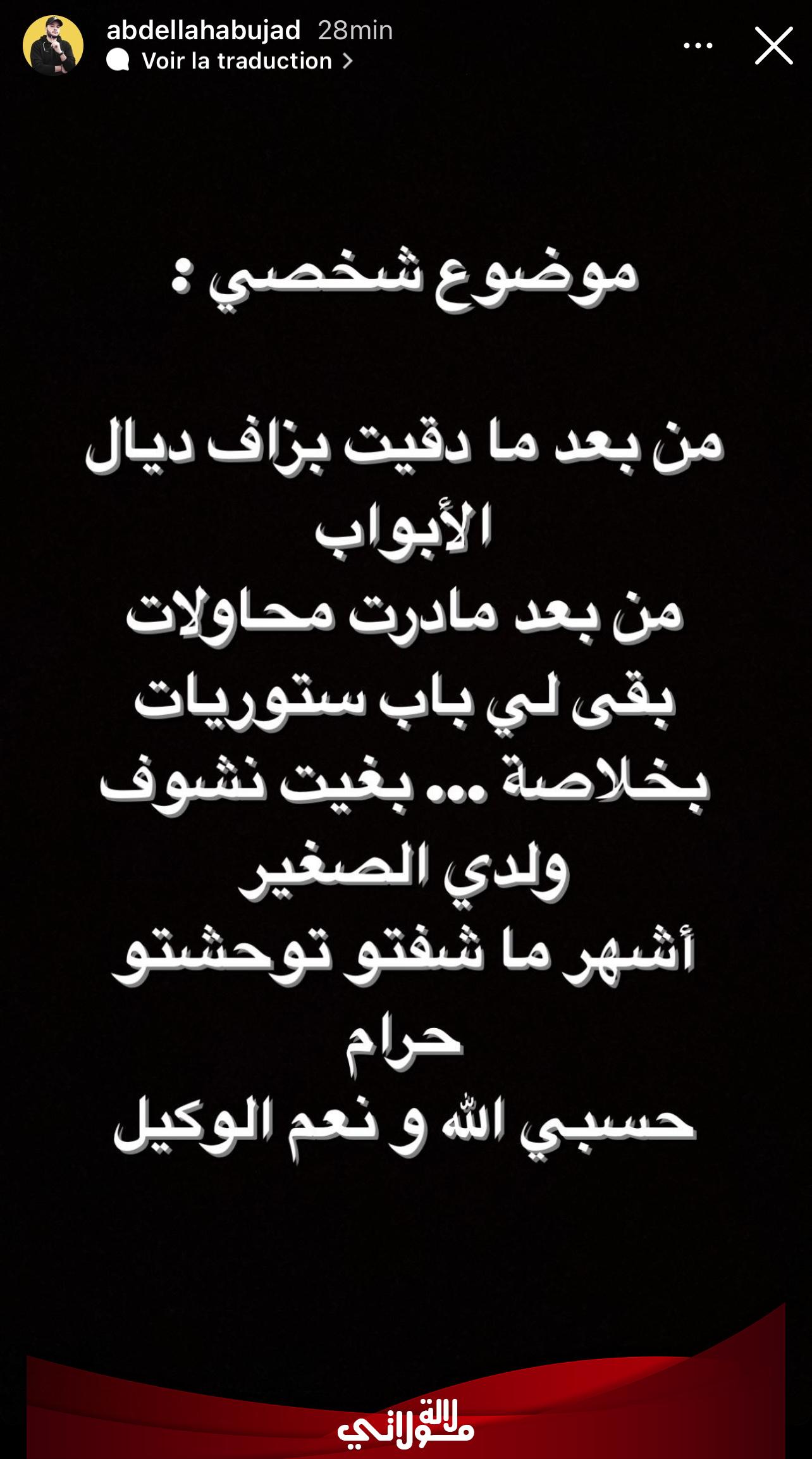Close the story viewer
Viewport: 812px width, 1459px height.
click(x=773, y=46)
